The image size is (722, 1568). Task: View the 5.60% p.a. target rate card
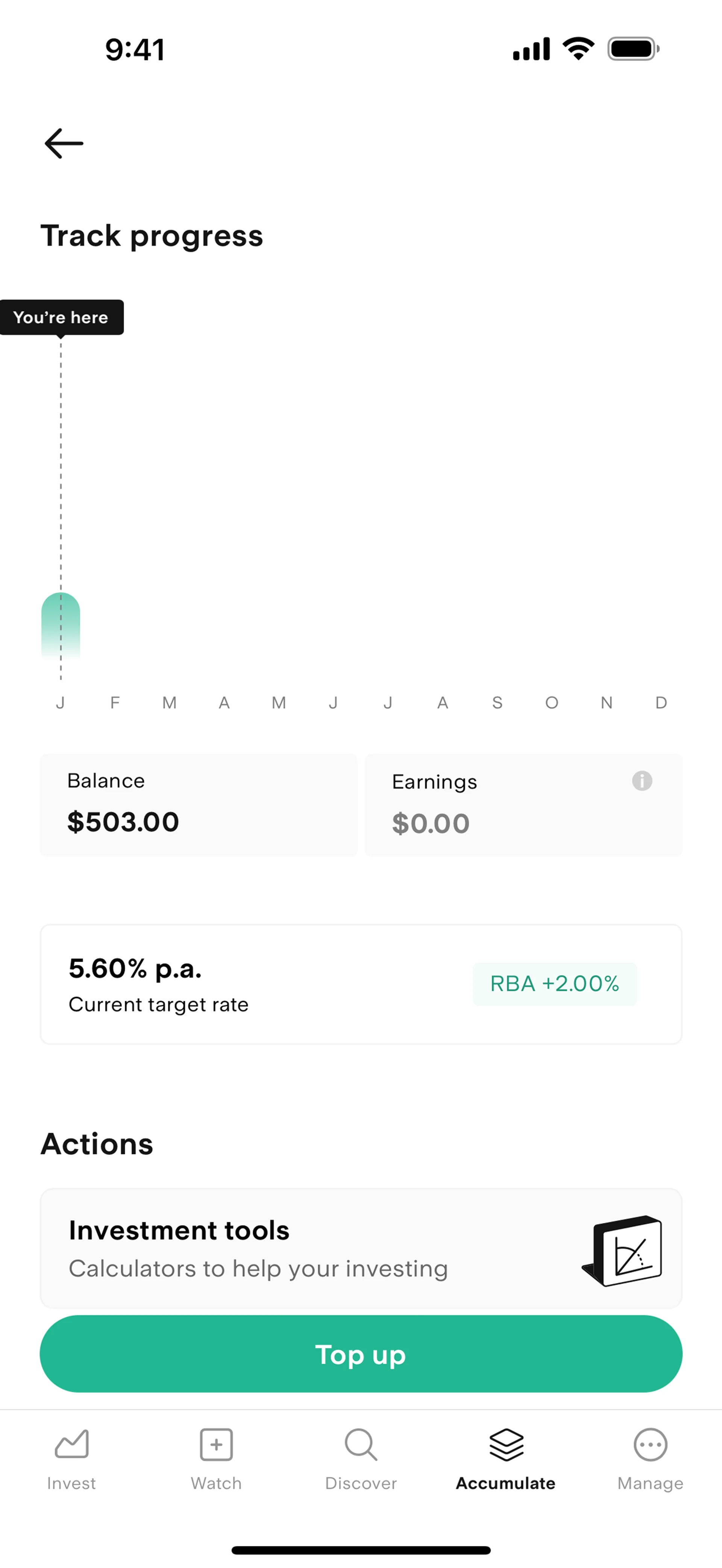pos(360,984)
